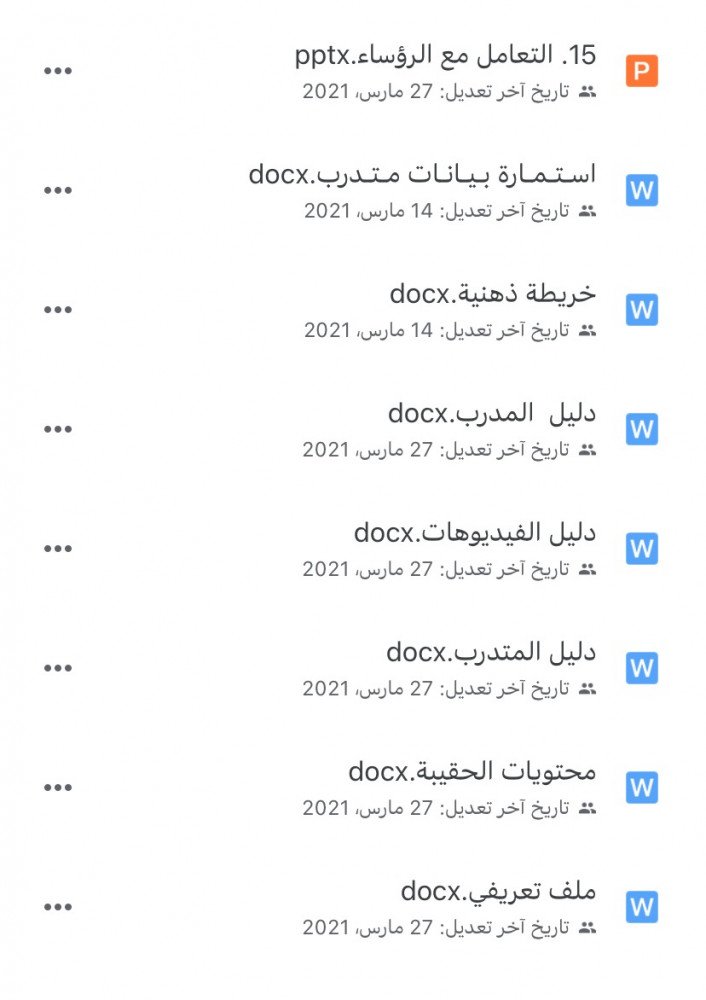Tap more actions beside دليل المتدرب.docx
This screenshot has height=1000, width=706.
click(58, 668)
